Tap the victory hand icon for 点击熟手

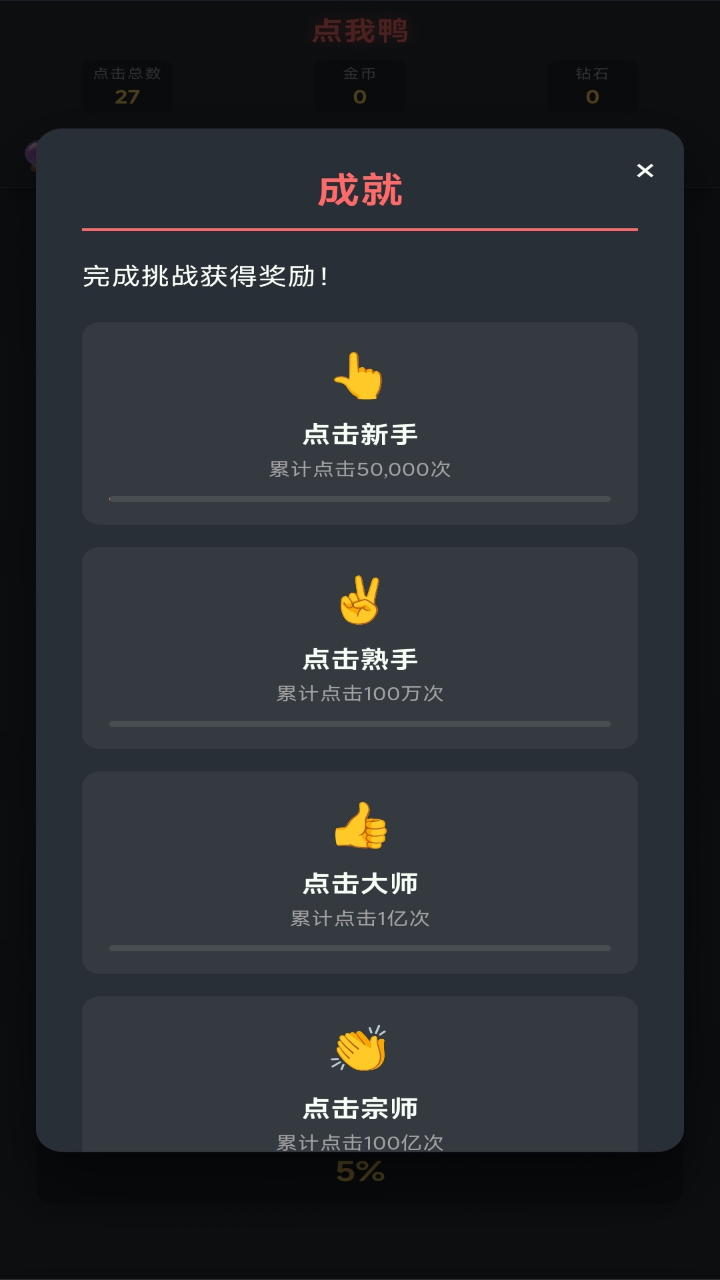(x=360, y=600)
